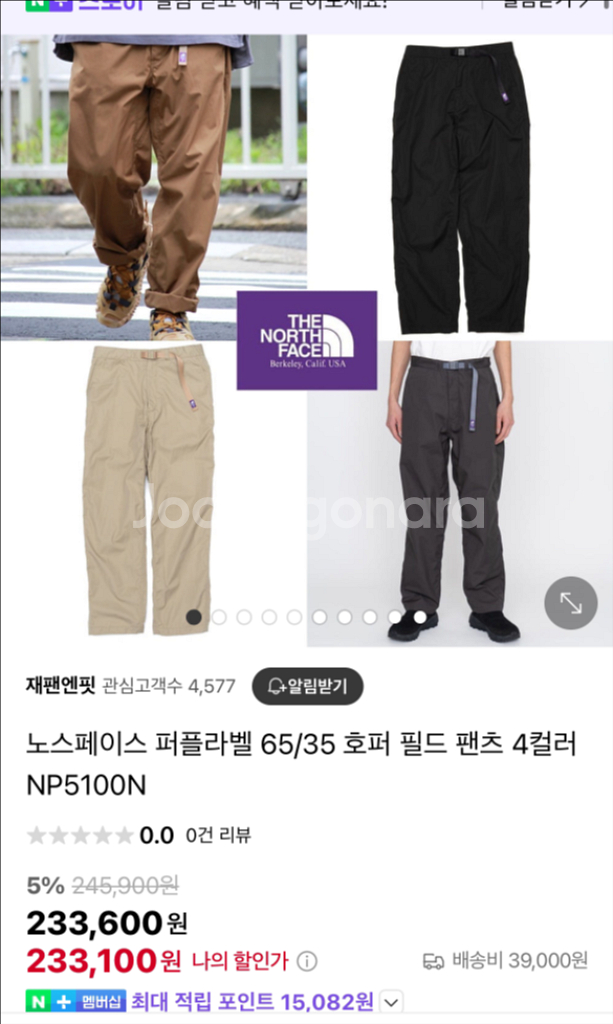
Task: Open the 재팬엔핏 store page
Action: point(60,686)
